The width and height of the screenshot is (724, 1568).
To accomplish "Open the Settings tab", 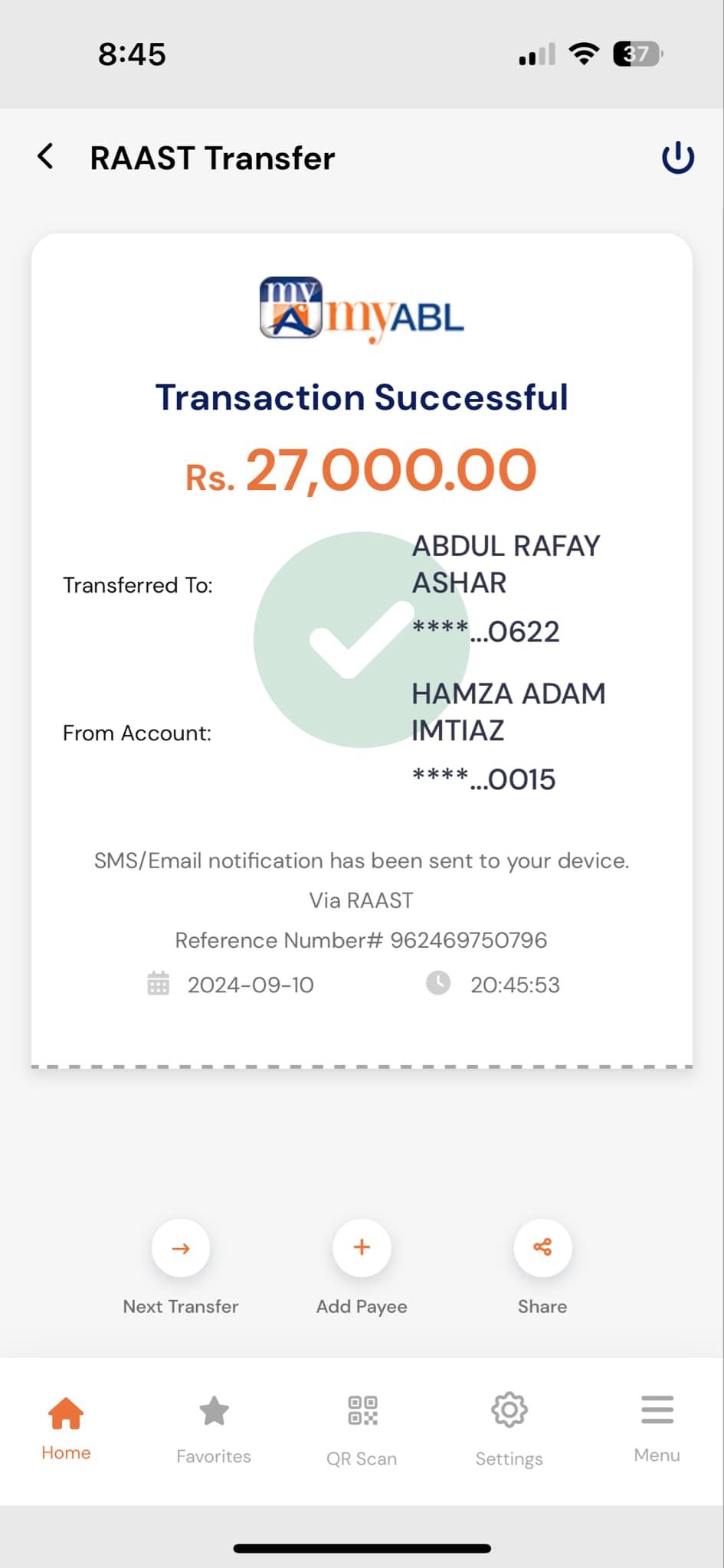I will click(509, 1430).
